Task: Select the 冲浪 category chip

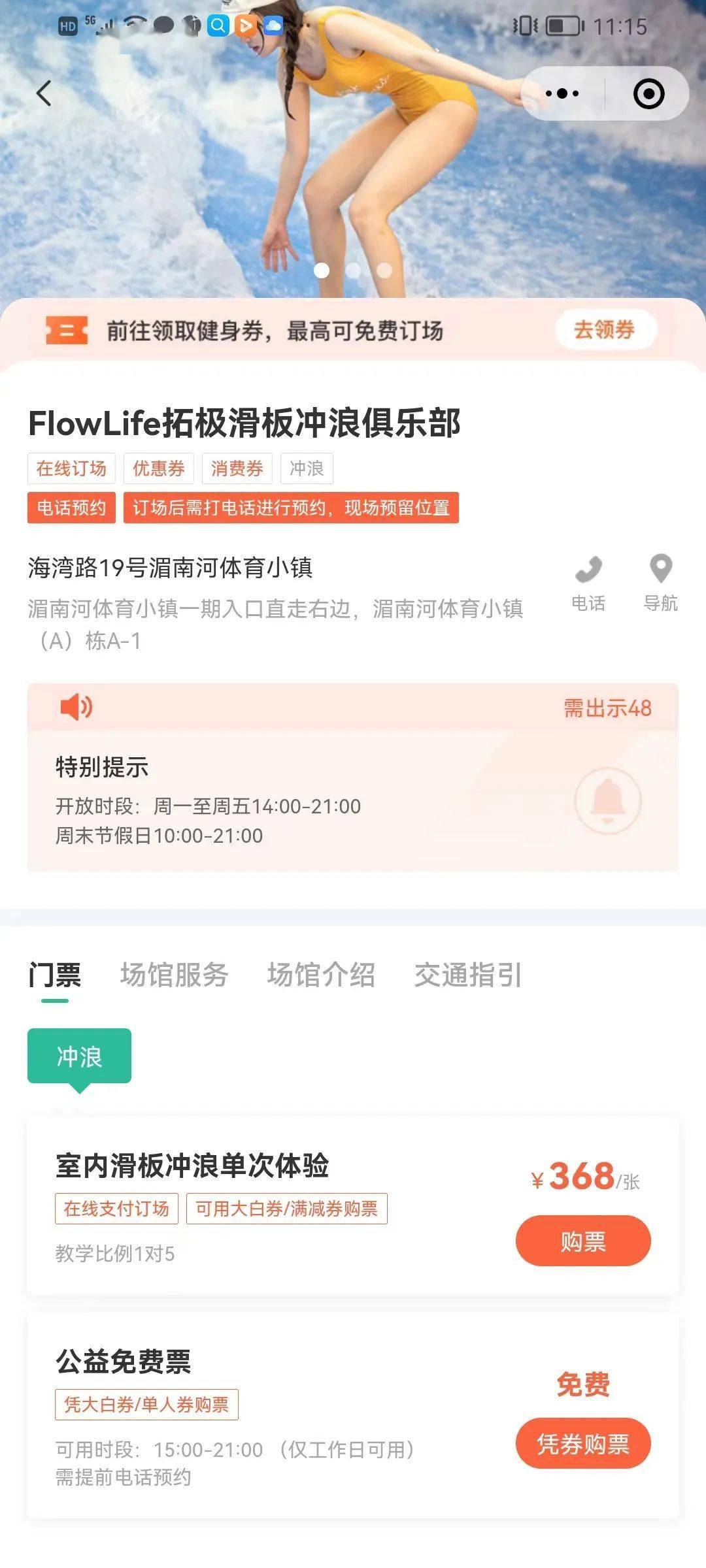Action: click(x=79, y=1056)
